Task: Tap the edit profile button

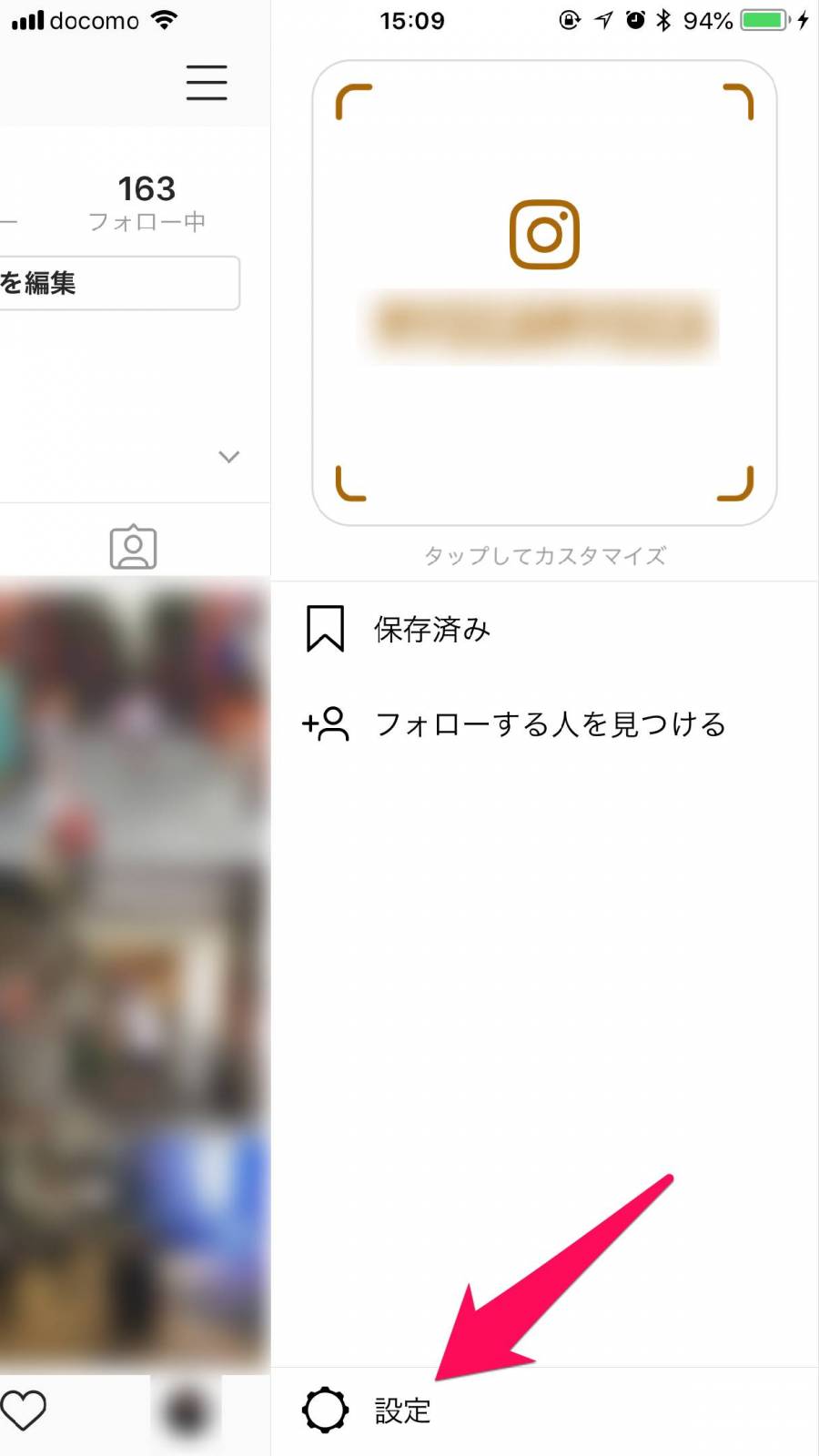Action: tap(118, 283)
